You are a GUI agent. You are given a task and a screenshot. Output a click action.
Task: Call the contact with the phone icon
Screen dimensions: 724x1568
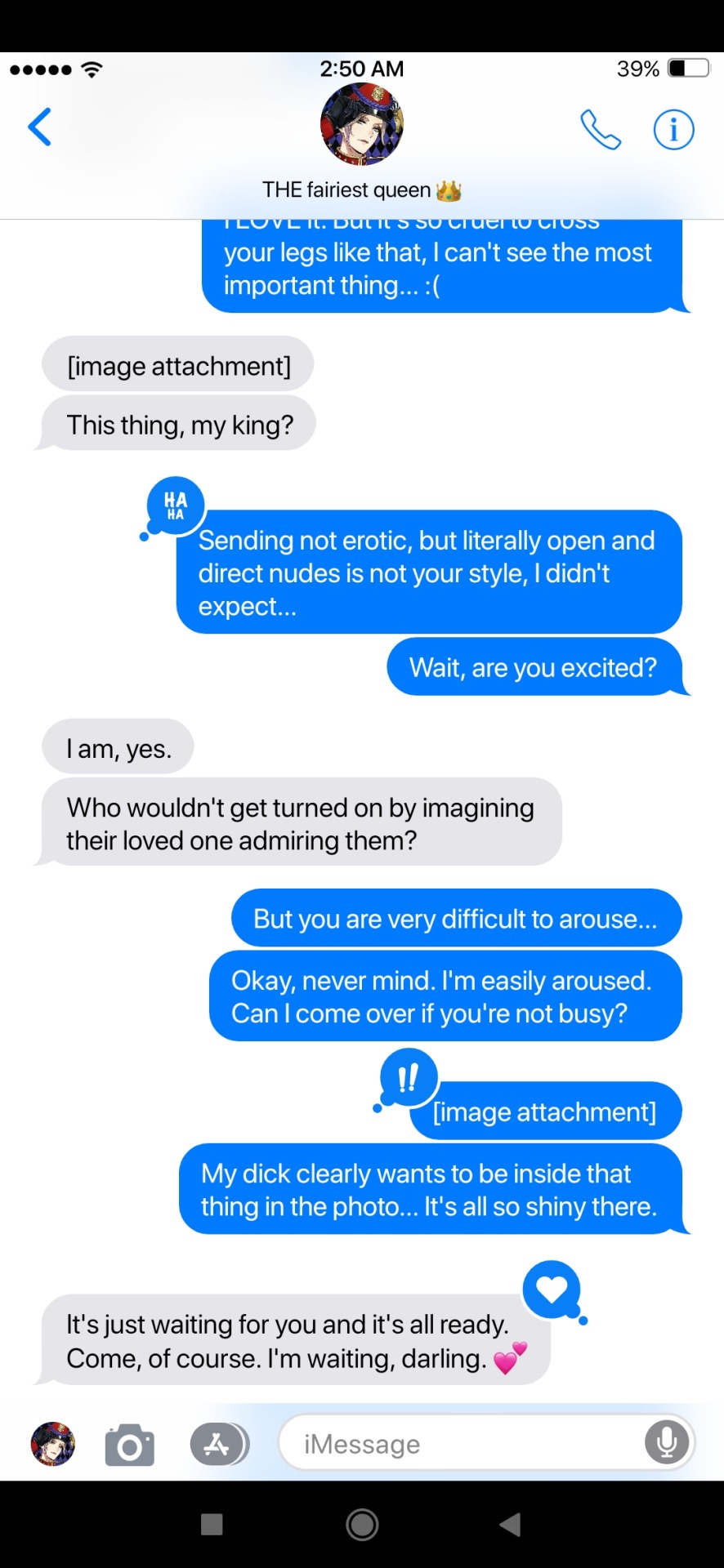pos(601,129)
